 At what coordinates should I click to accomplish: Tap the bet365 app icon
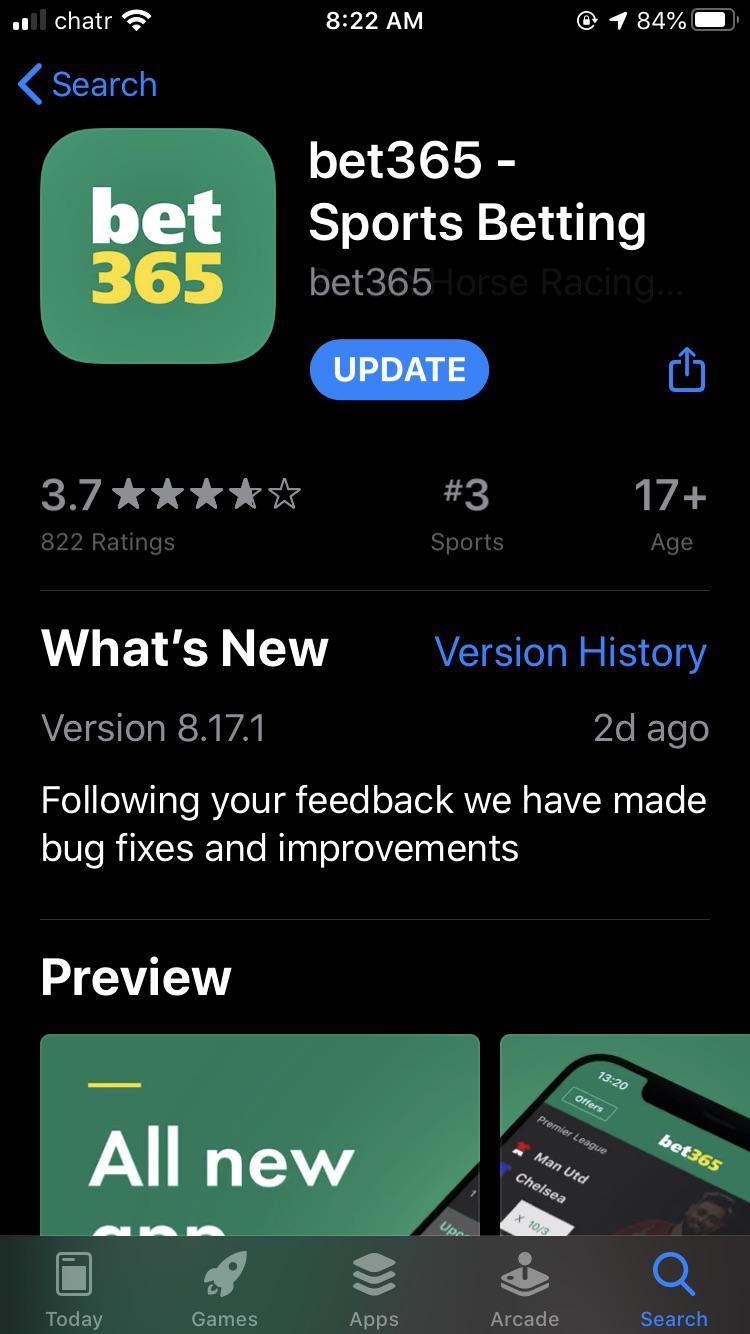pos(156,245)
